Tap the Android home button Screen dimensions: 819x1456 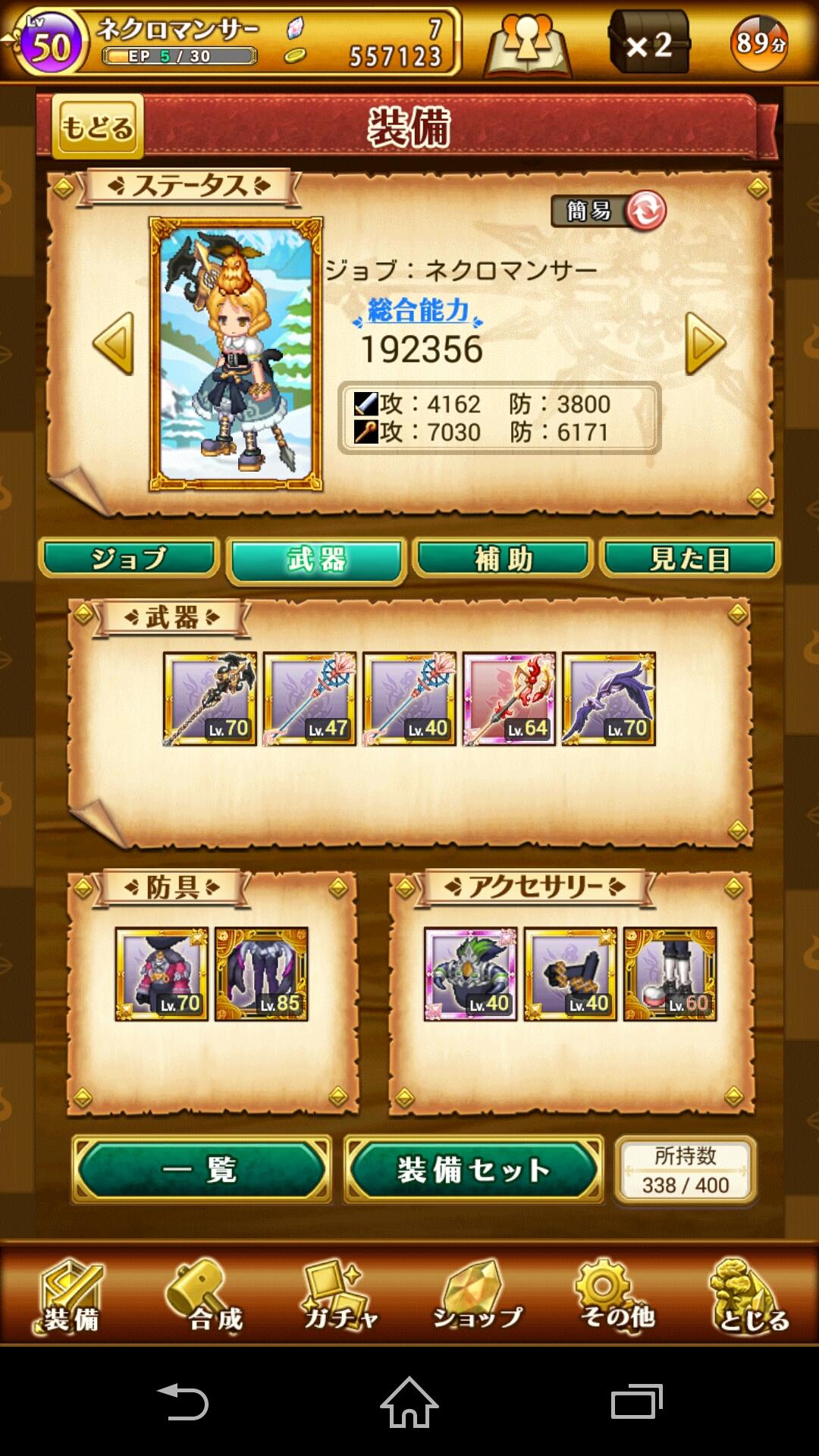(409, 1402)
